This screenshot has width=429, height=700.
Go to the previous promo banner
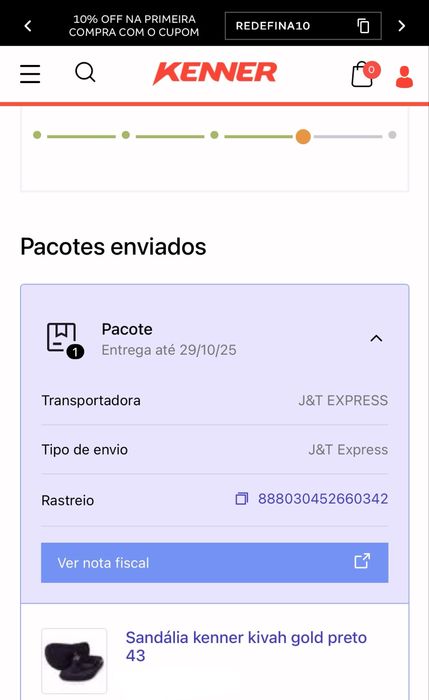click(28, 26)
